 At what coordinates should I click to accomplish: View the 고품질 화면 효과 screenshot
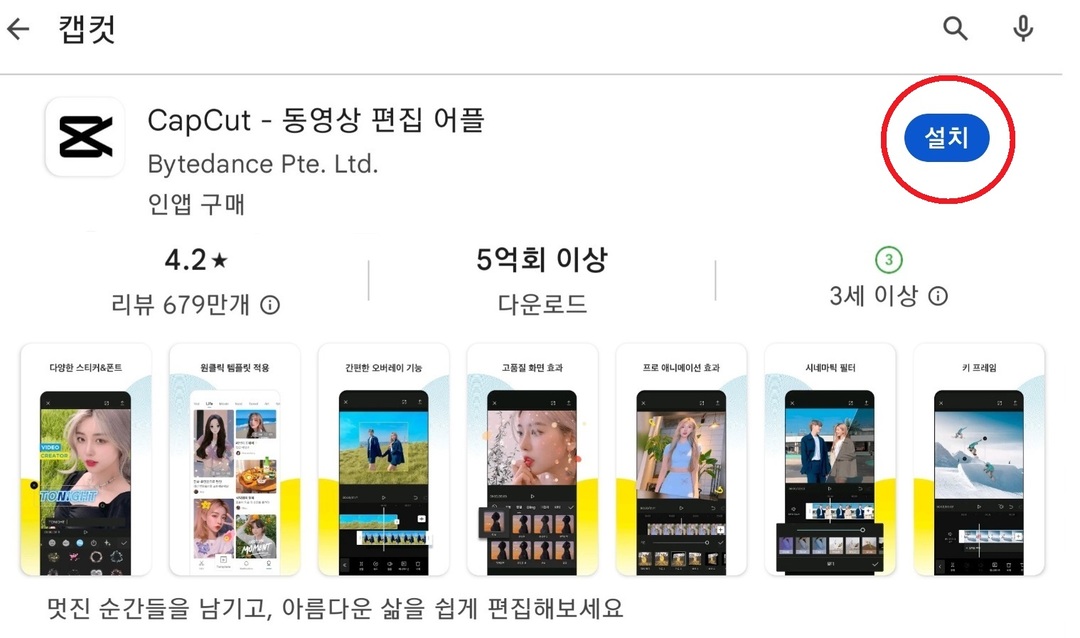[x=532, y=460]
